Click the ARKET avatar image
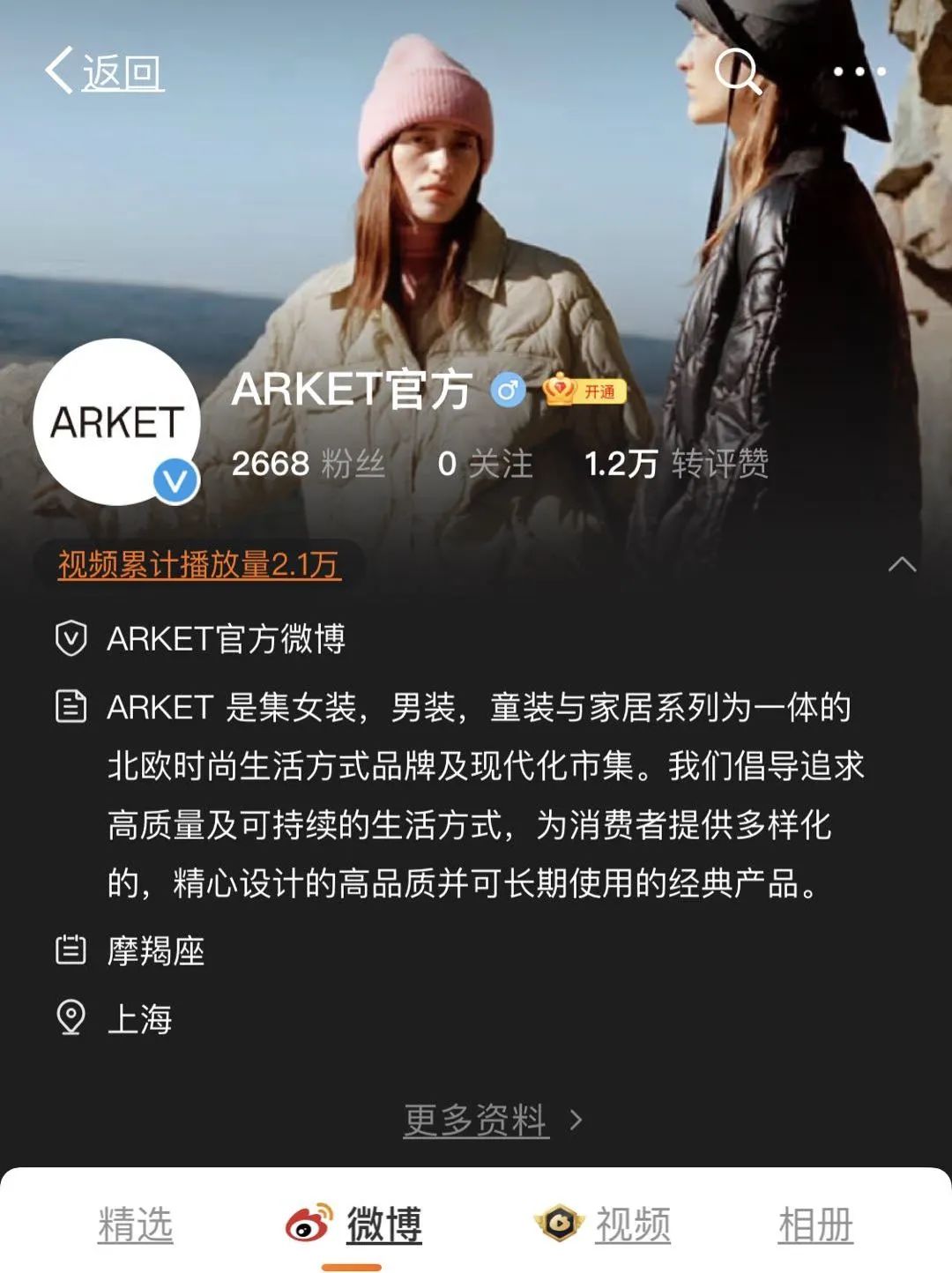The height and width of the screenshot is (1273, 952). click(119, 423)
